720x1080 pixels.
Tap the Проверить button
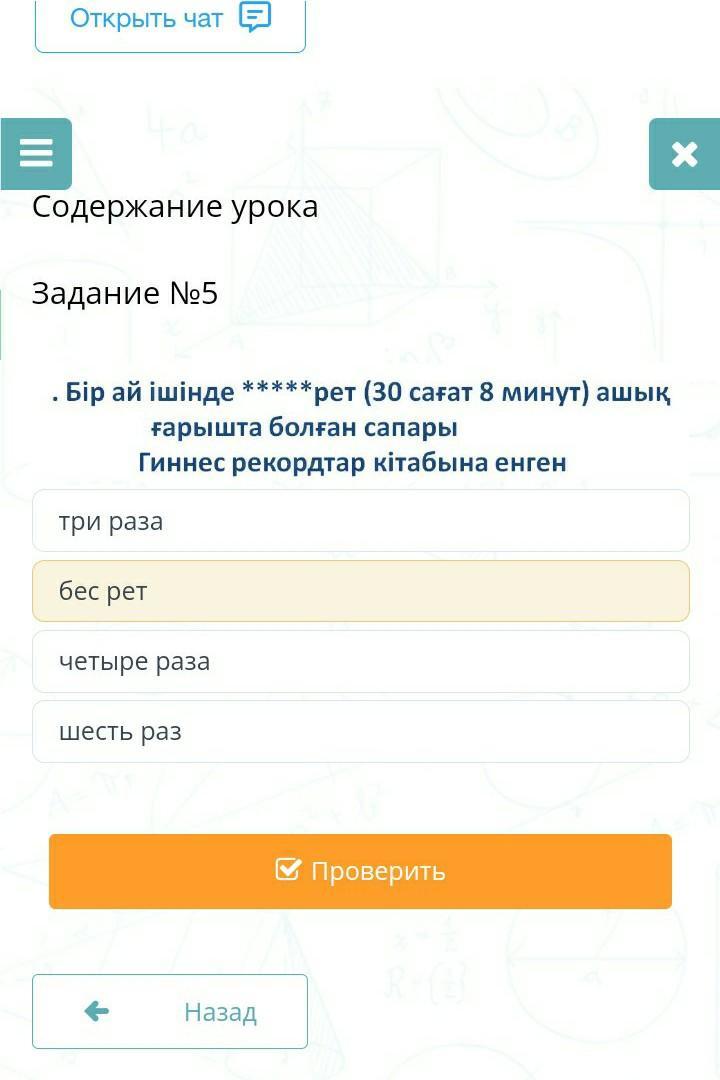click(360, 871)
